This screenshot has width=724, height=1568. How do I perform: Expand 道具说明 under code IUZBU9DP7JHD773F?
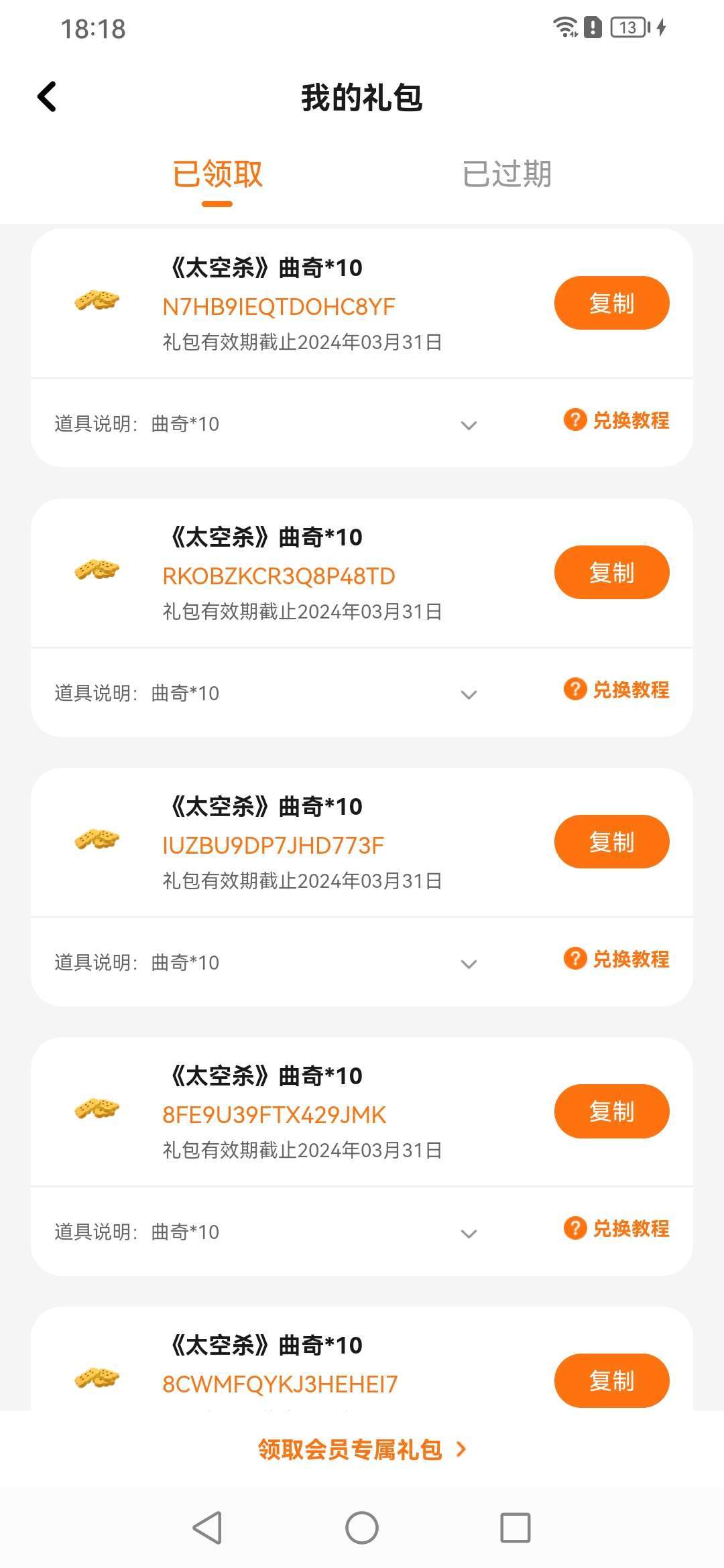469,964
